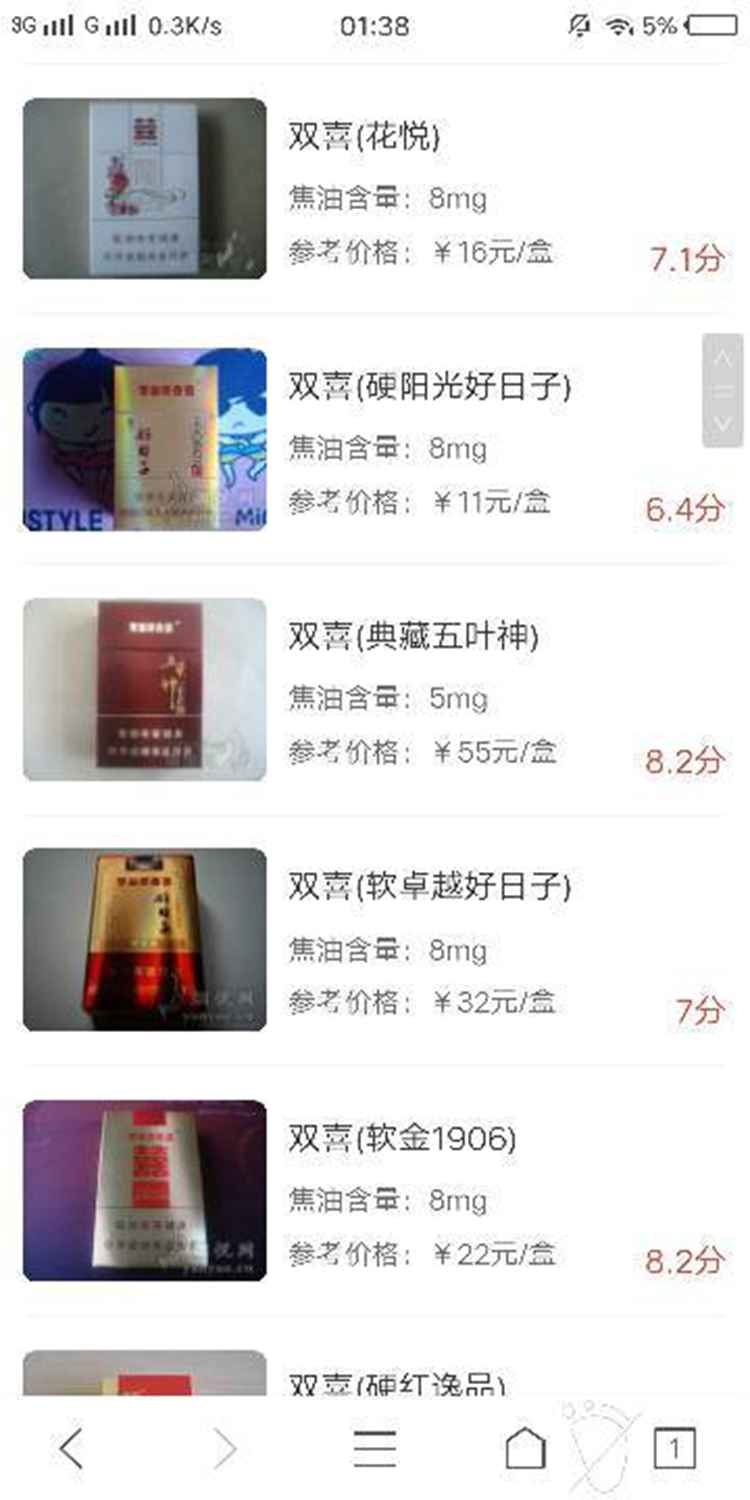Go back to the previous page
Viewport: 750px width, 1500px height.
click(71, 1447)
